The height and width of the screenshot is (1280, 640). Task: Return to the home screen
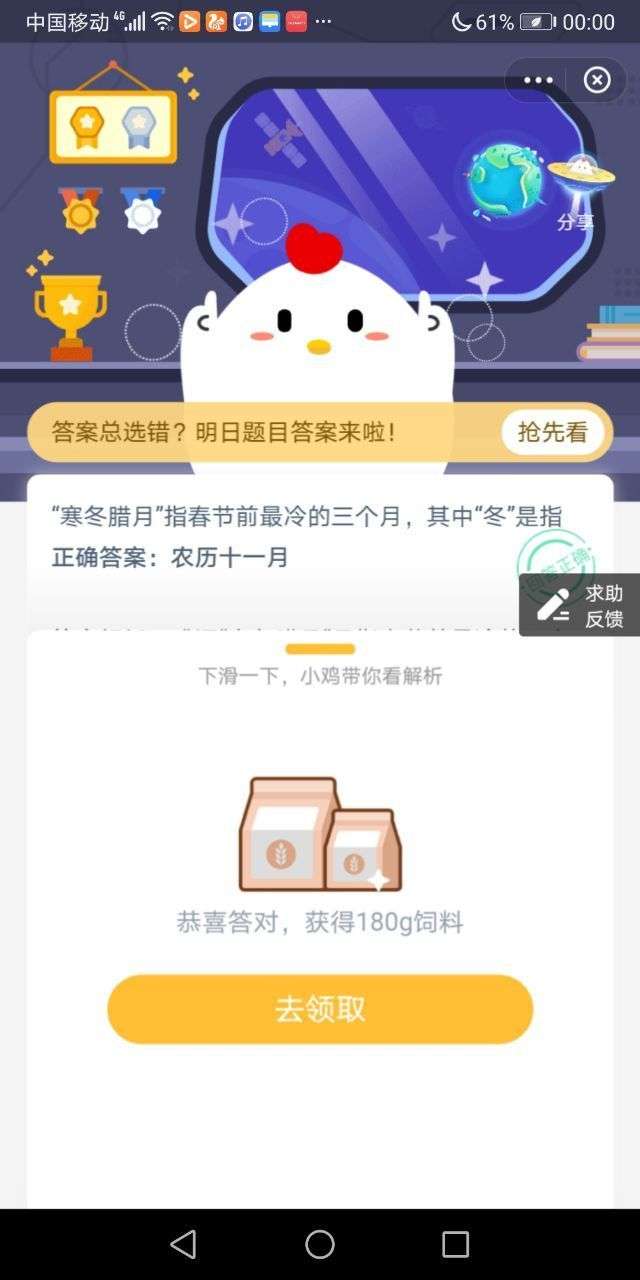320,1244
